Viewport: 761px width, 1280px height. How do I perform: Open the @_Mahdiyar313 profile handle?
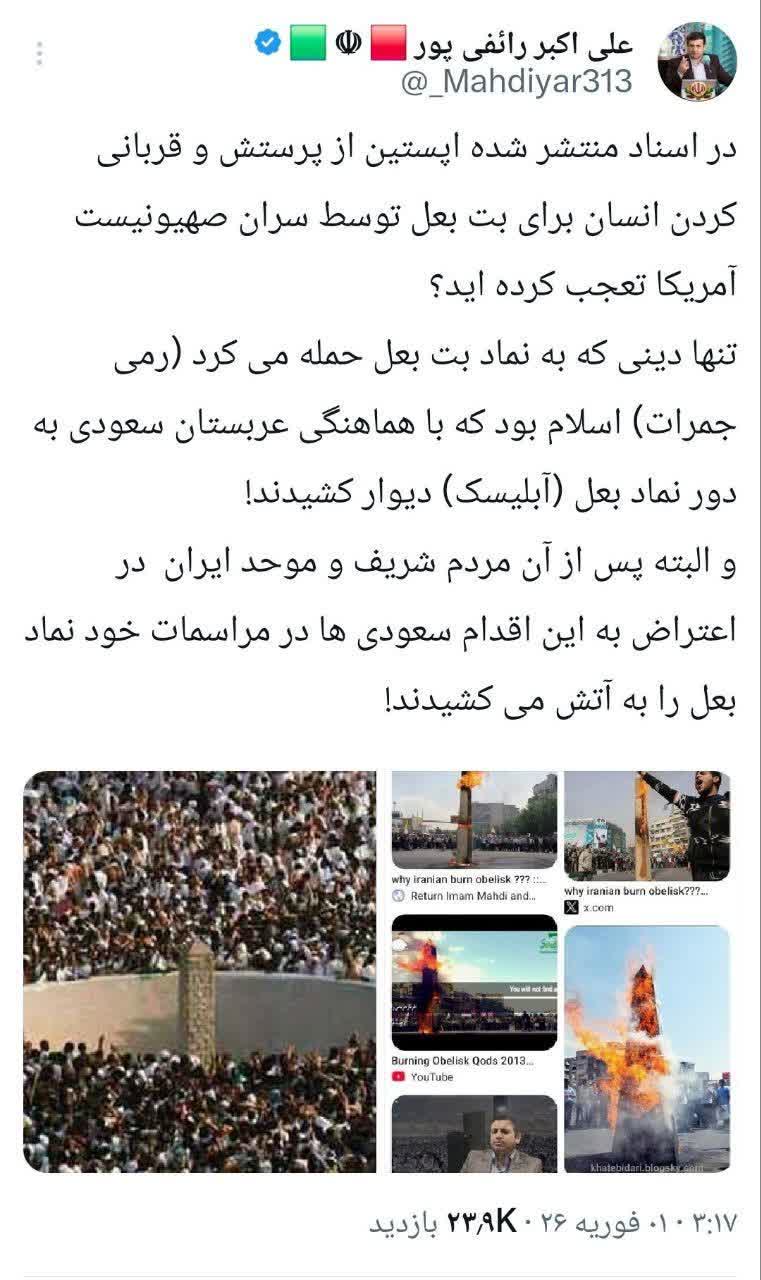516,82
